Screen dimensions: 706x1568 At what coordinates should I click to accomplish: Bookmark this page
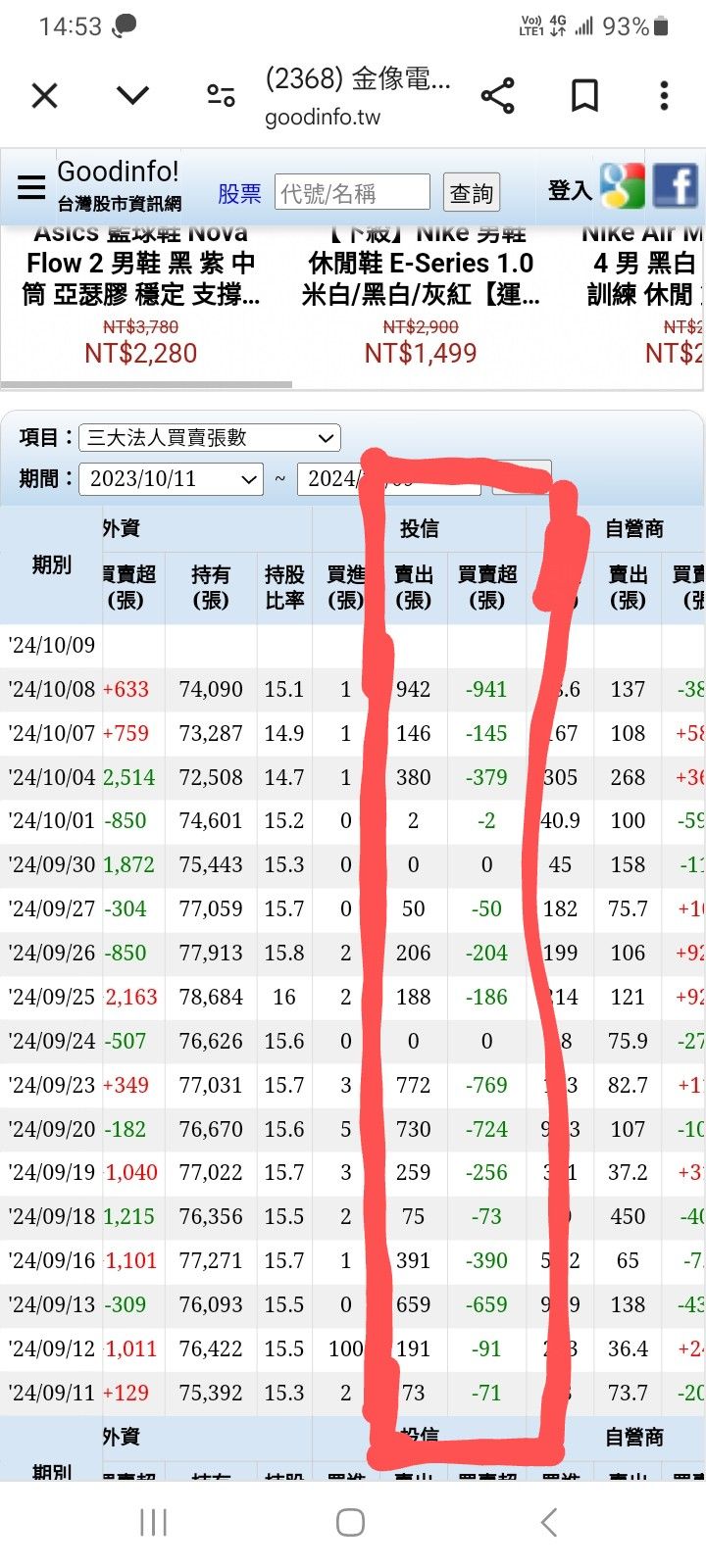(584, 95)
